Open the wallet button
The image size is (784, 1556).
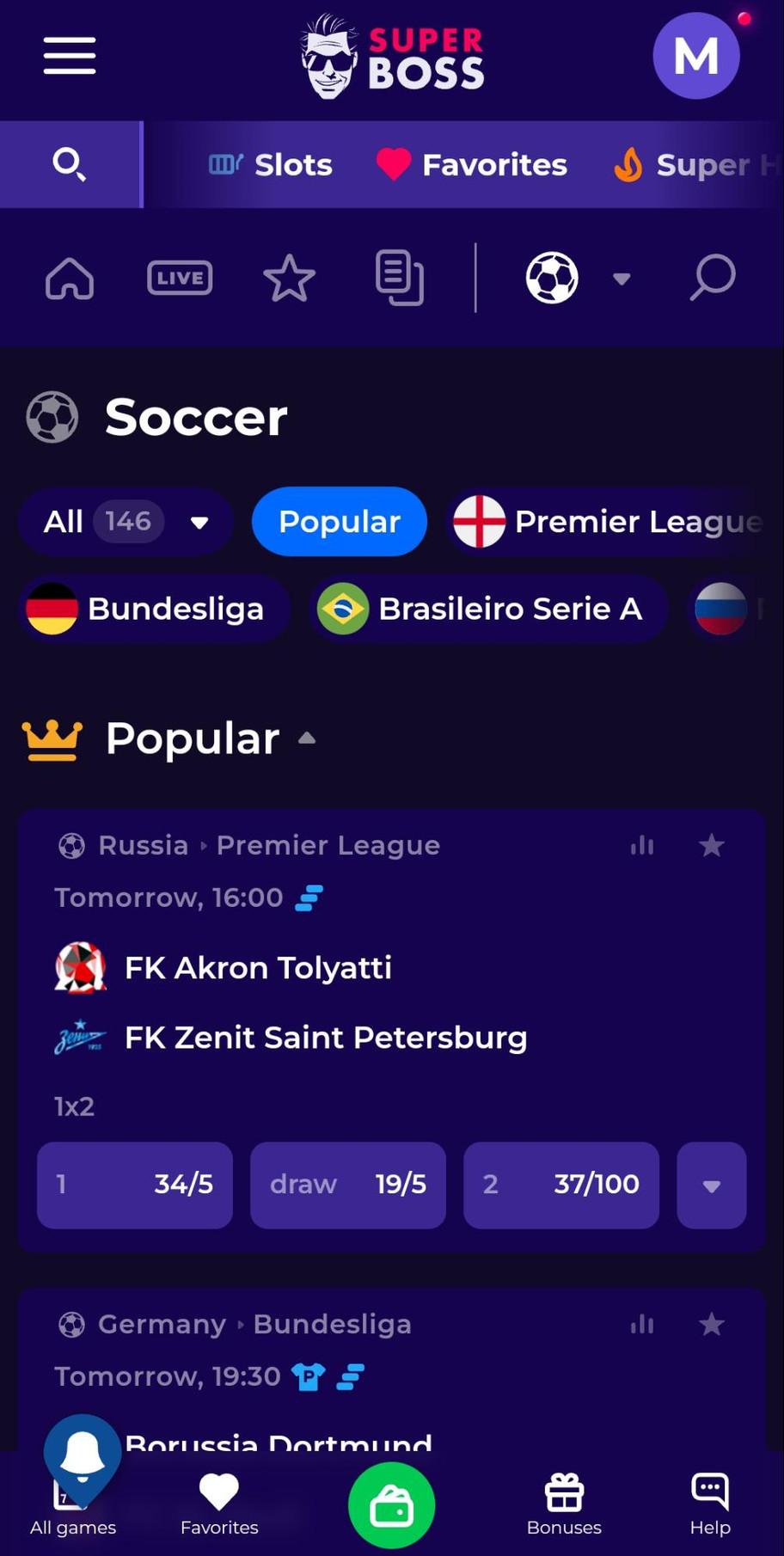[x=392, y=1505]
